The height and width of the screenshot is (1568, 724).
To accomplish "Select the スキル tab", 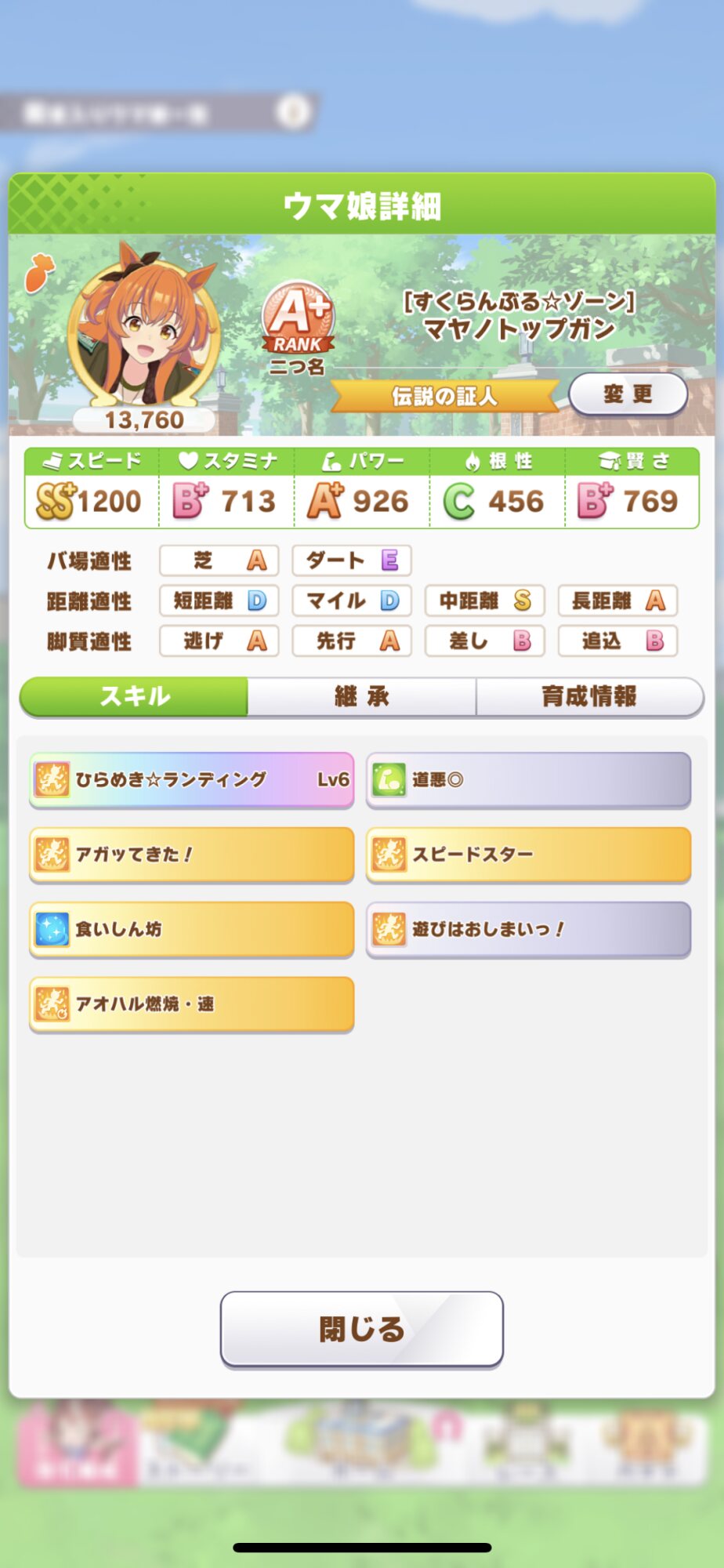I will (134, 696).
